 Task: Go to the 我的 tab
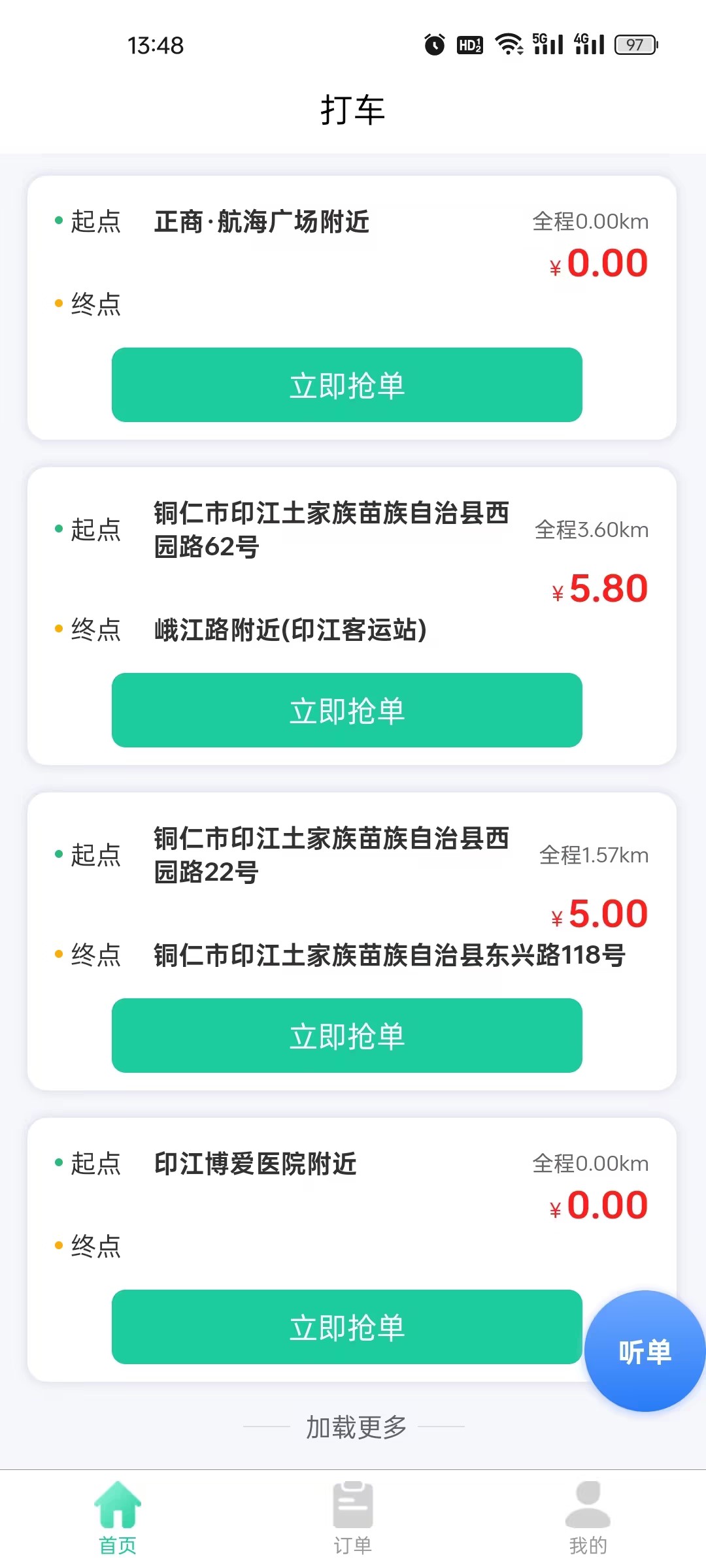pyautogui.click(x=588, y=1518)
